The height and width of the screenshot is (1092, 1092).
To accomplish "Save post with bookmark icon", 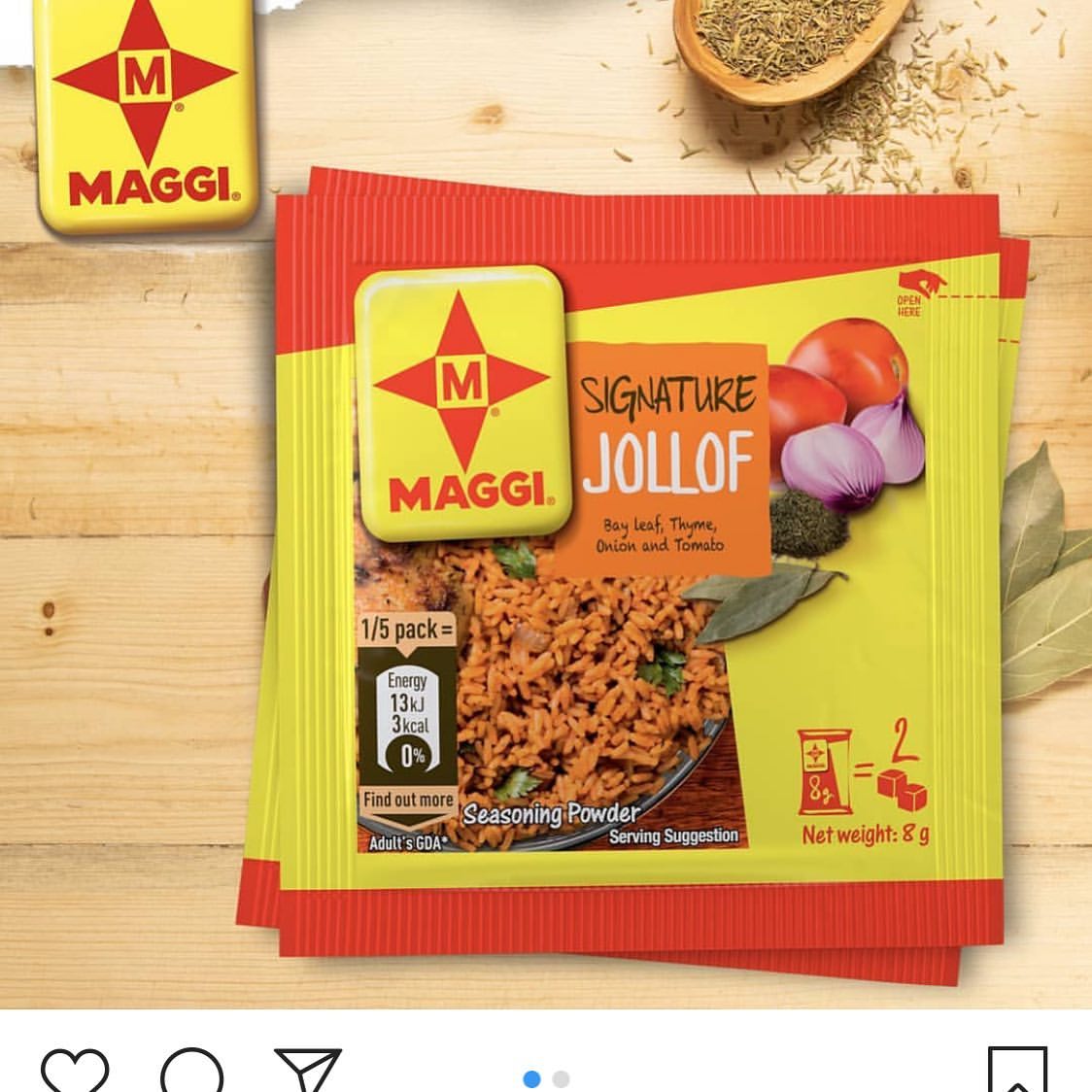I will coord(1016,1072).
